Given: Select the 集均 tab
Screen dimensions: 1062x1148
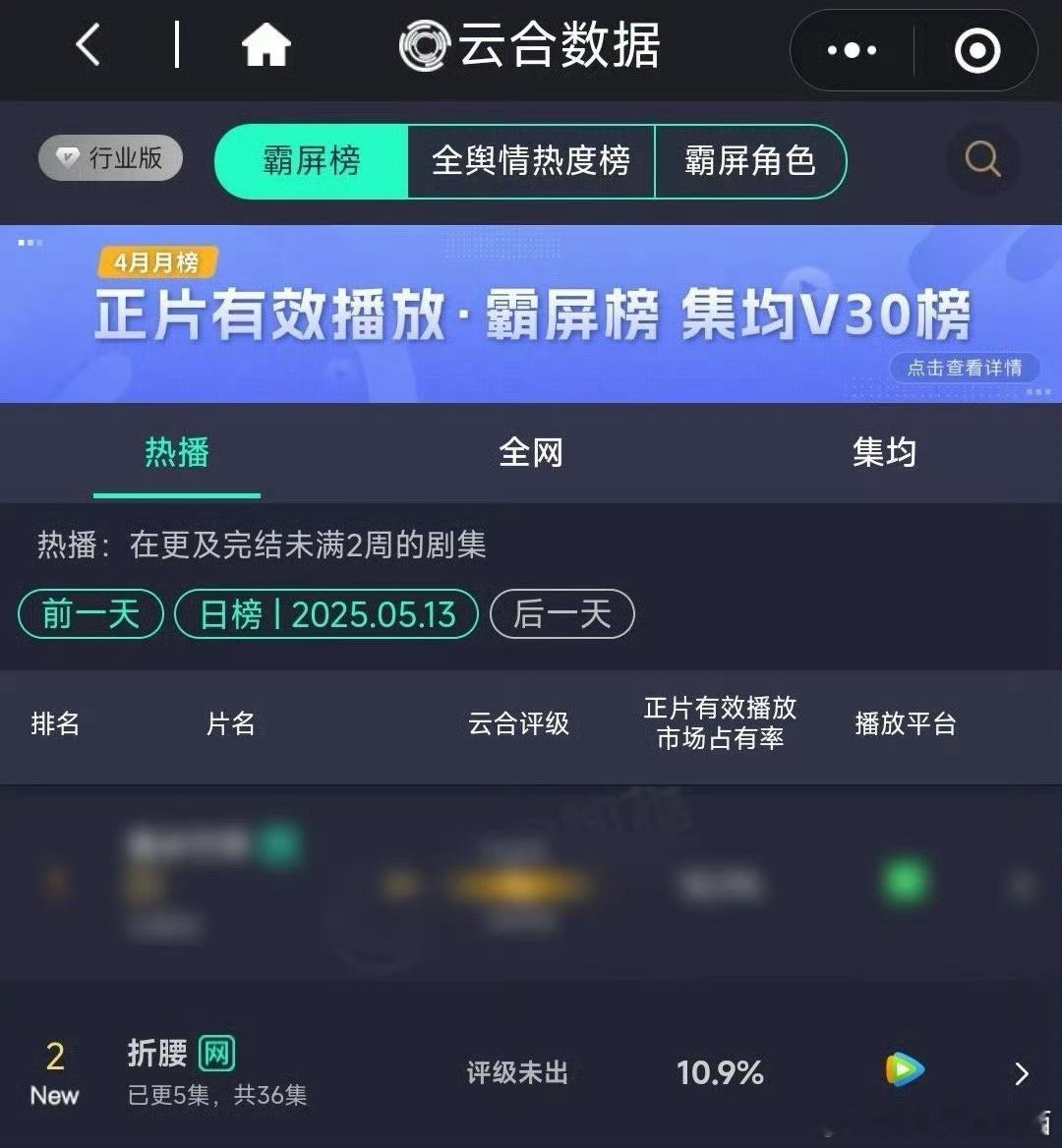Looking at the screenshot, I should tap(884, 452).
